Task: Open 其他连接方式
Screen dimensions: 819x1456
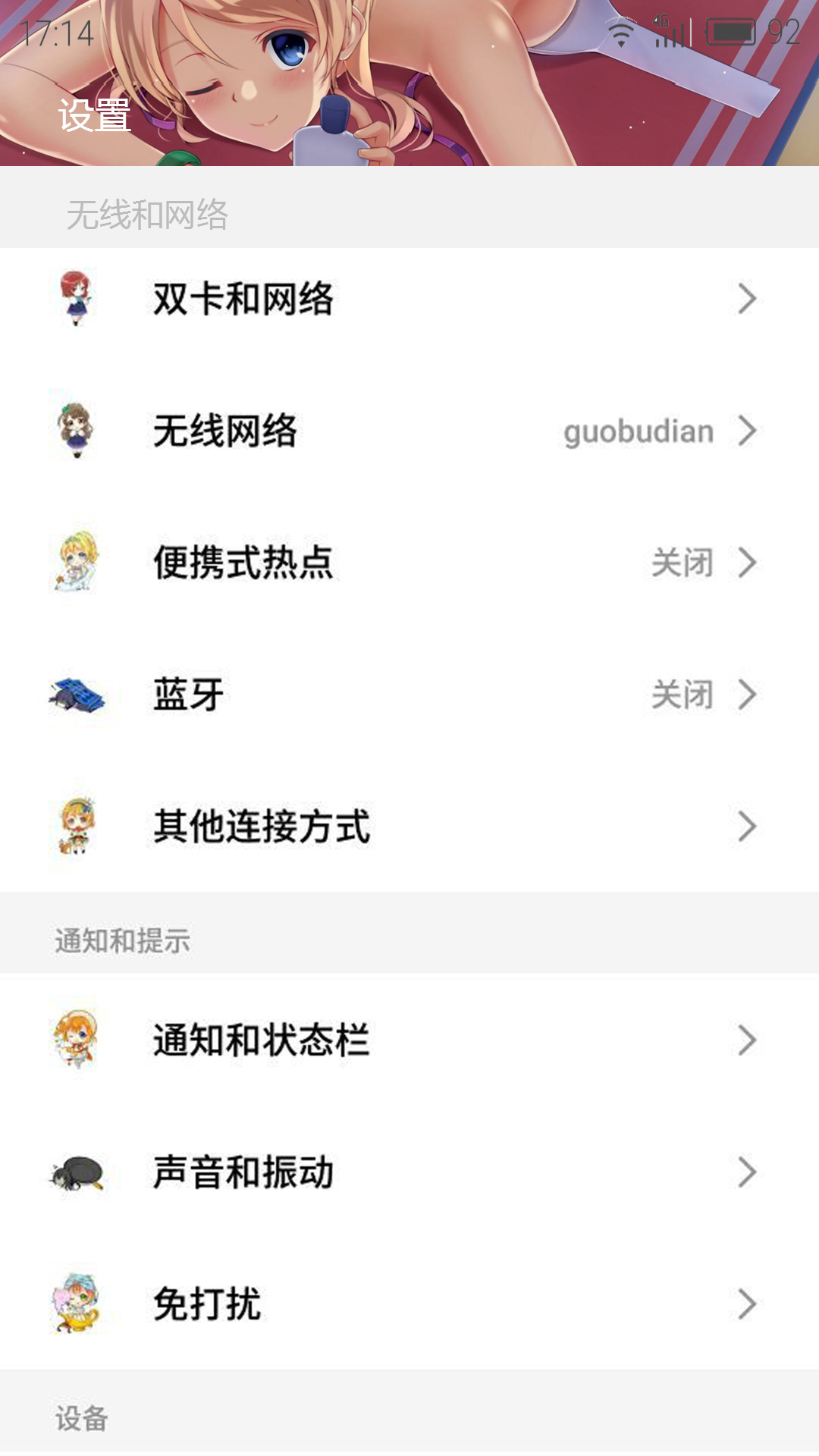Action: [409, 826]
